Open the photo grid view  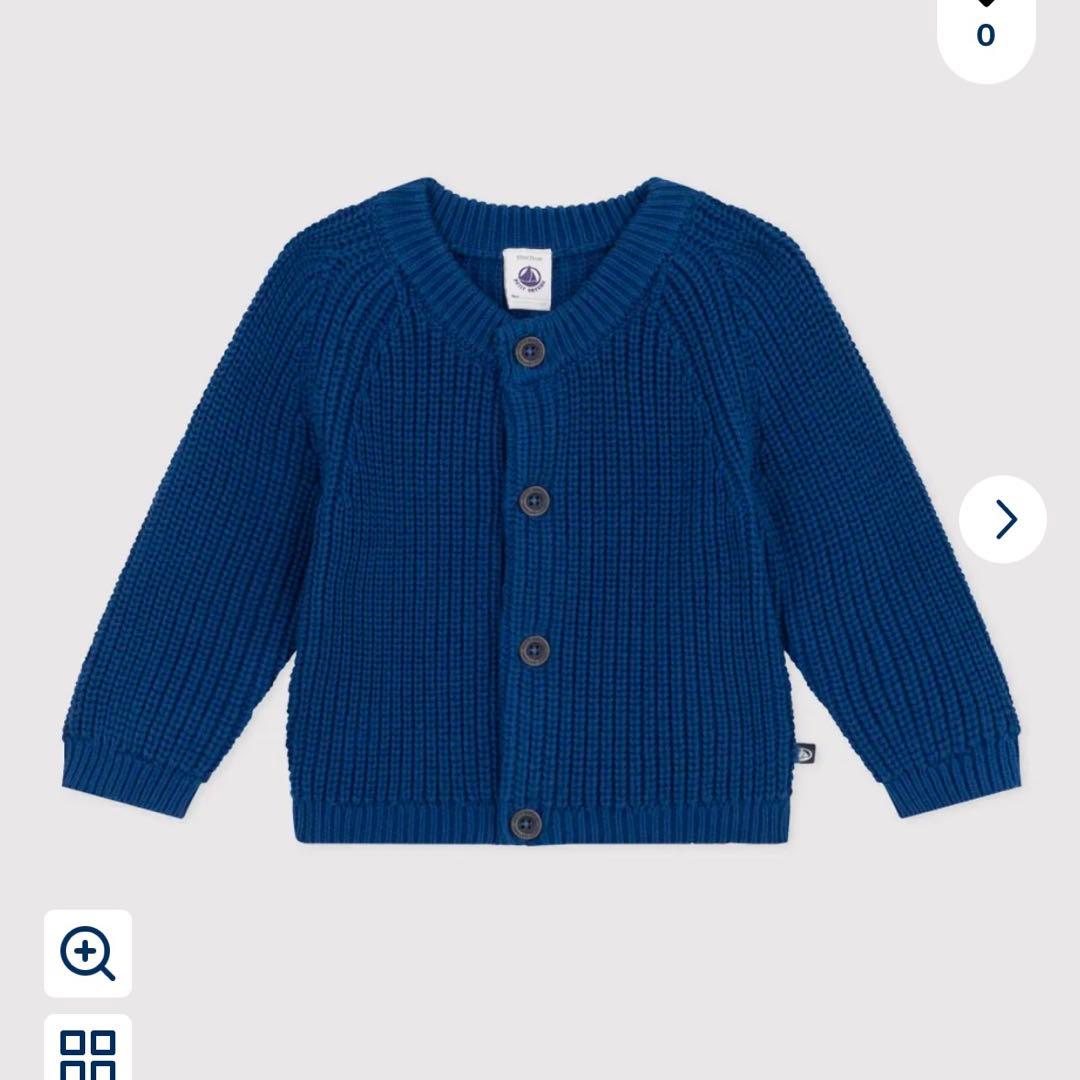[x=87, y=1048]
